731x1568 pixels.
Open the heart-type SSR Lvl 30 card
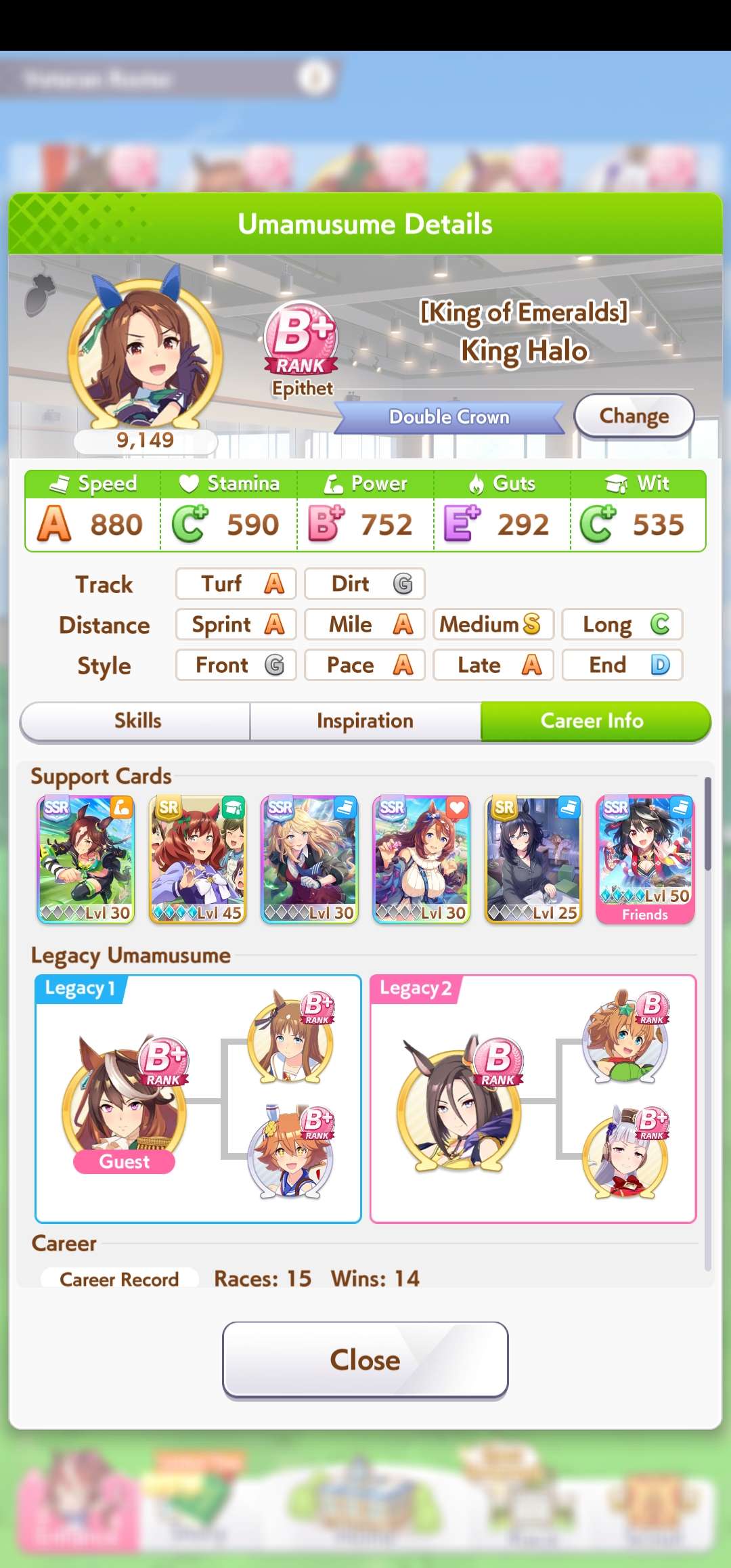(421, 858)
